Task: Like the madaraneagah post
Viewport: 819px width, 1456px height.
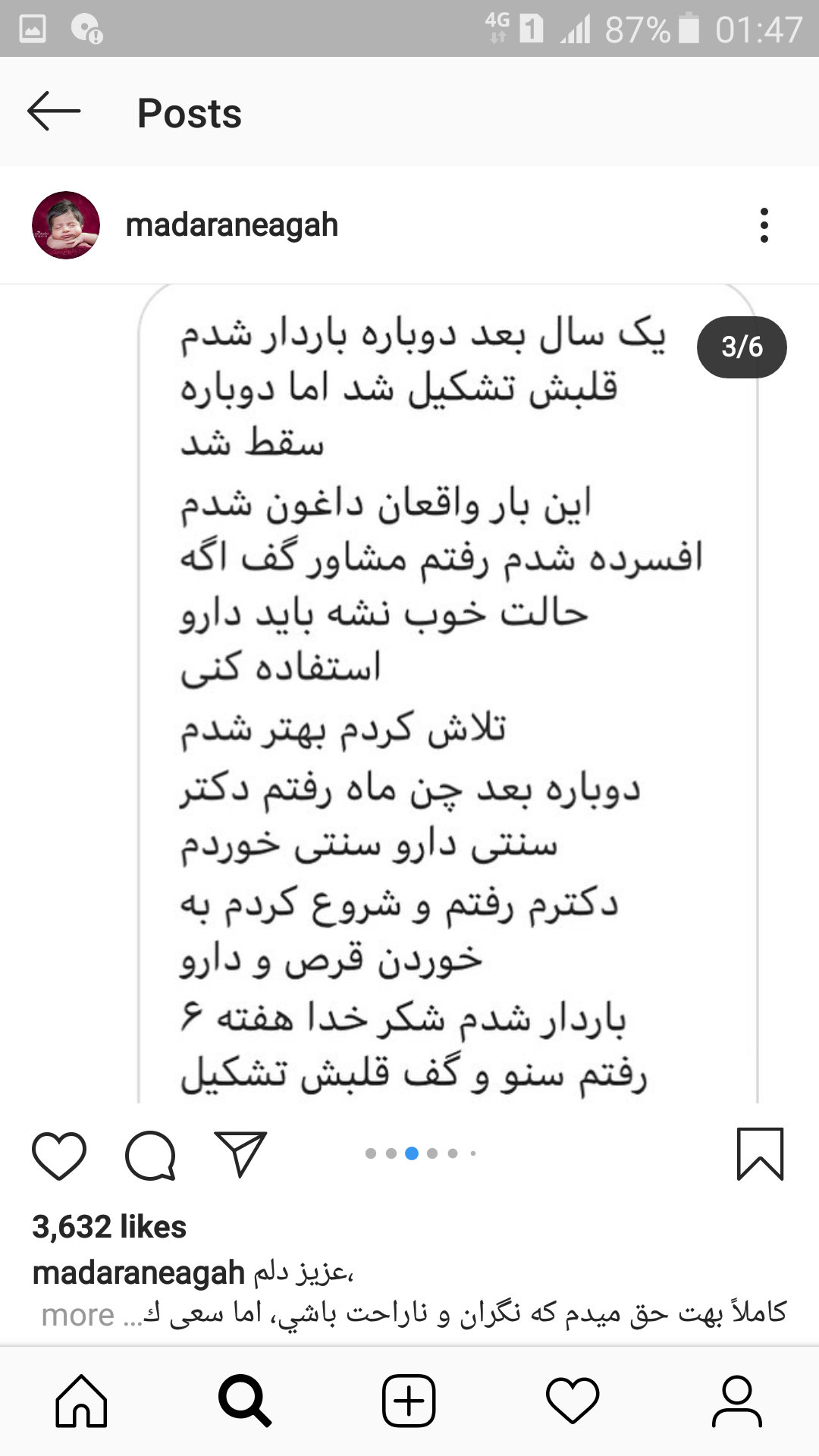Action: [x=59, y=1155]
